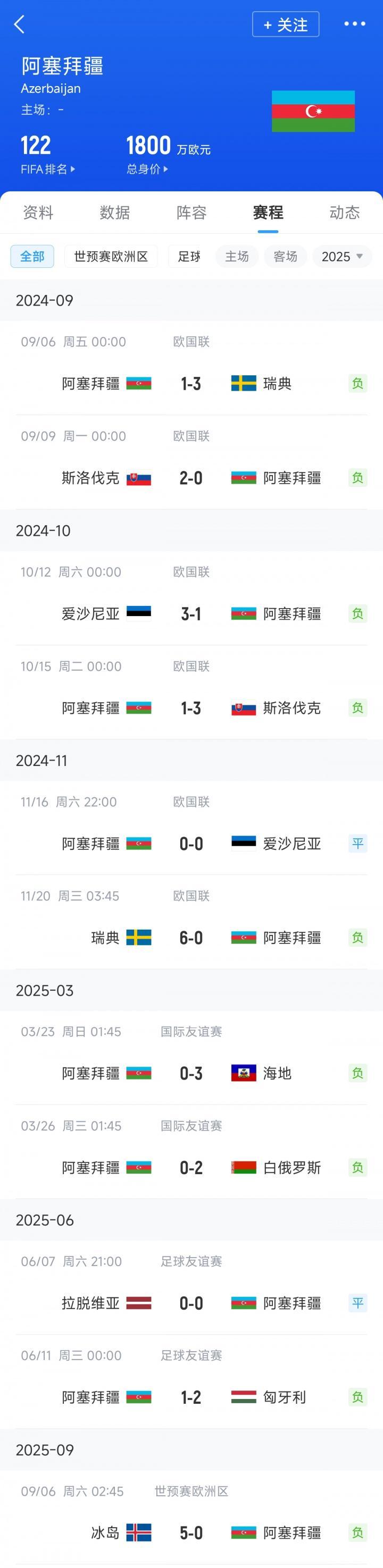Open the Estonia 3-1 Azerbaijan match
Image resolution: width=383 pixels, height=1568 pixels.
pyautogui.click(x=191, y=613)
